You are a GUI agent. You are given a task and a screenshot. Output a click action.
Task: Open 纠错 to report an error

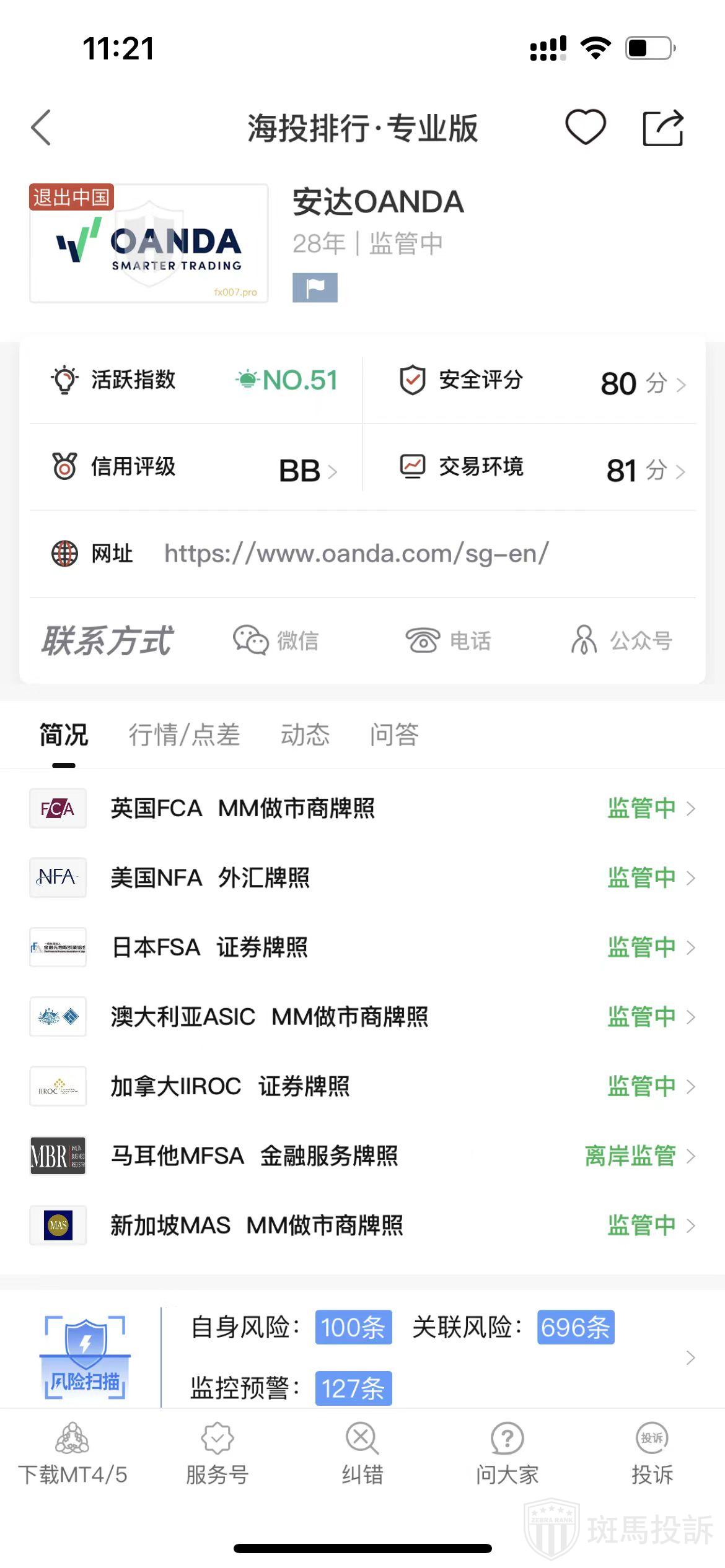pyautogui.click(x=362, y=1454)
